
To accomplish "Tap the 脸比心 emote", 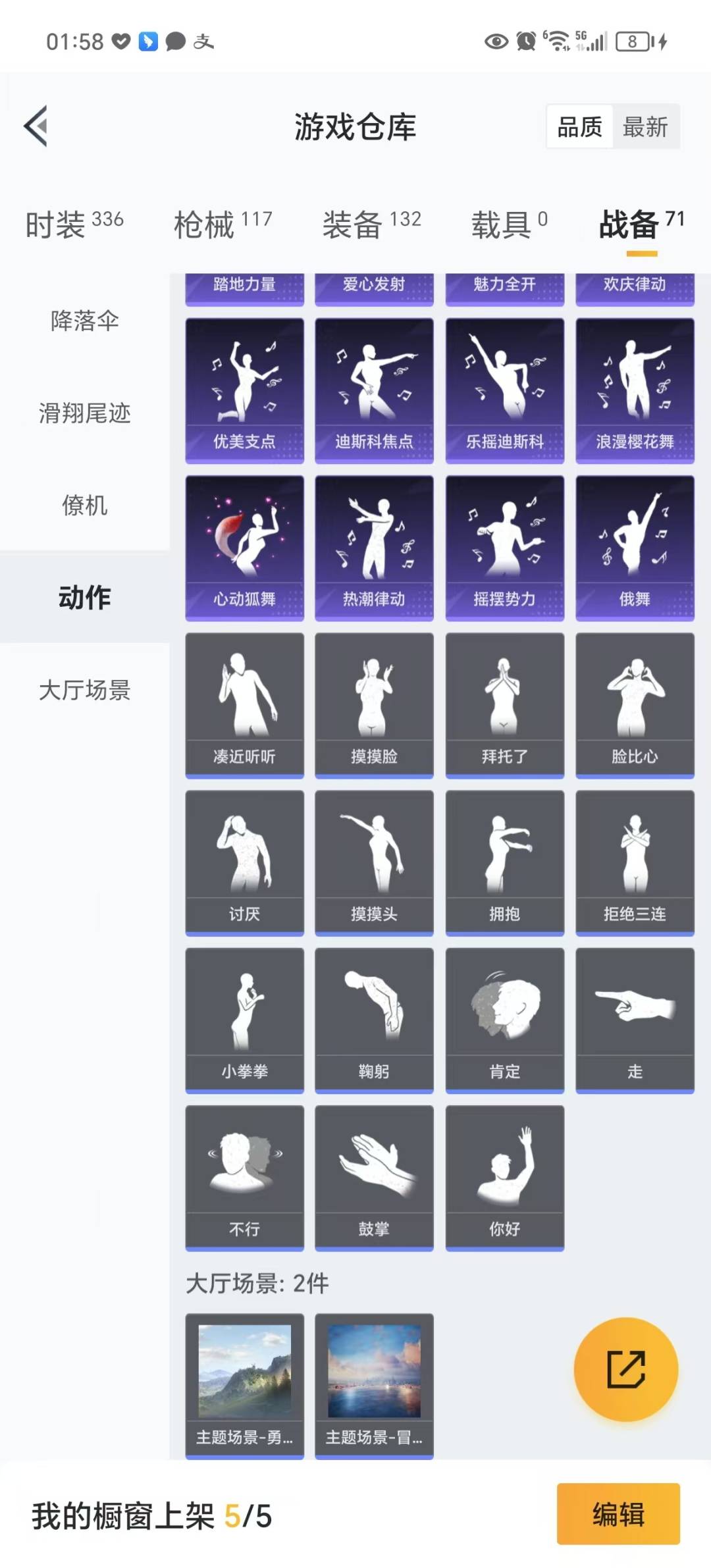I will click(635, 705).
